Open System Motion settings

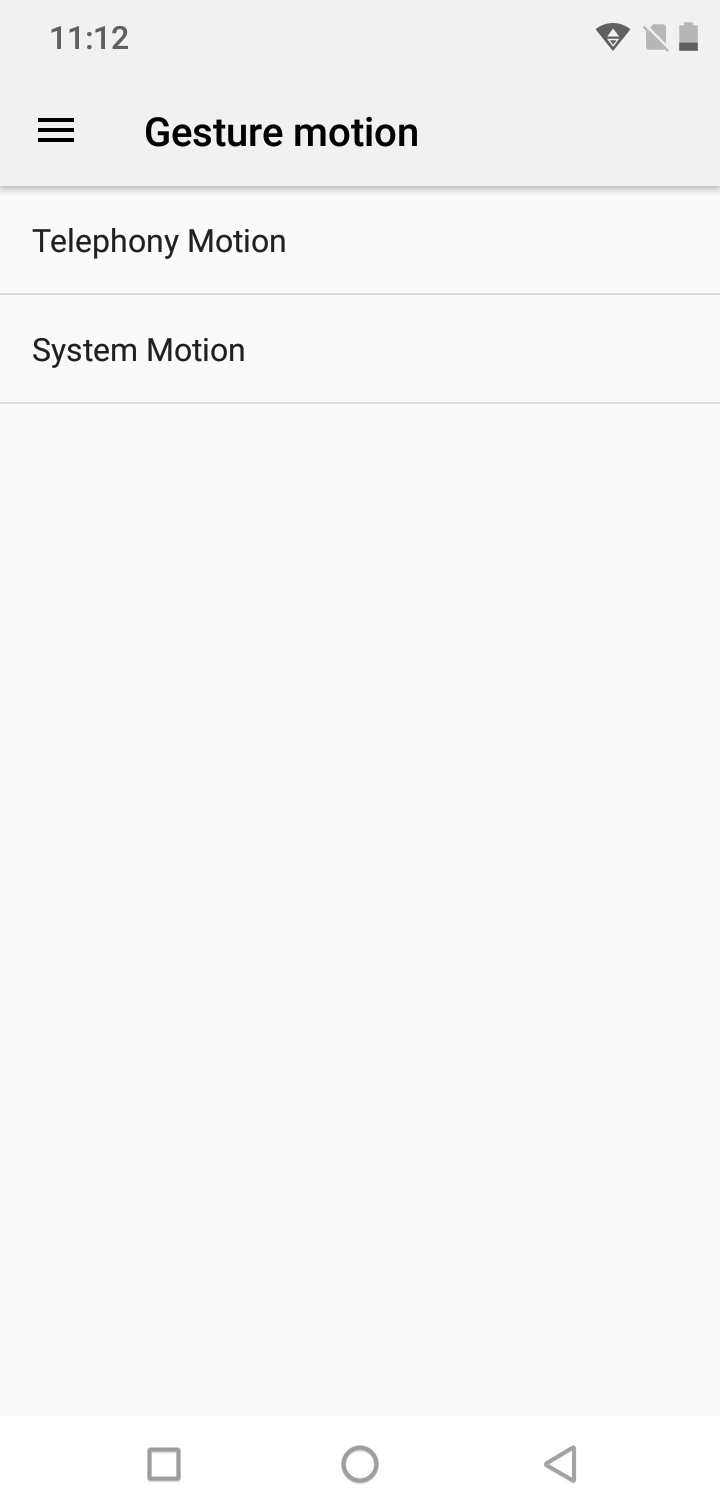point(360,350)
